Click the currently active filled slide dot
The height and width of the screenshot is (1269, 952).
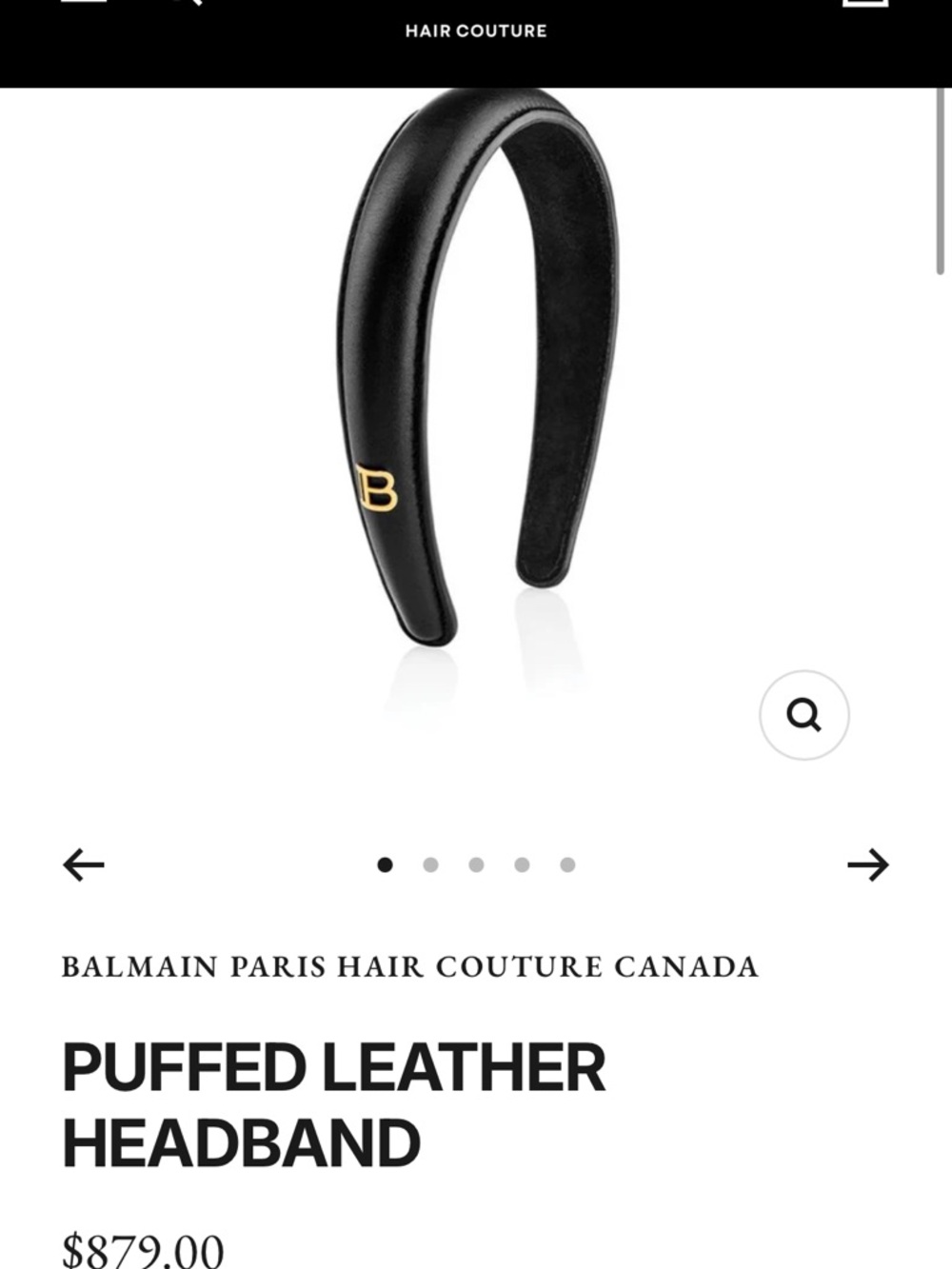tap(384, 864)
